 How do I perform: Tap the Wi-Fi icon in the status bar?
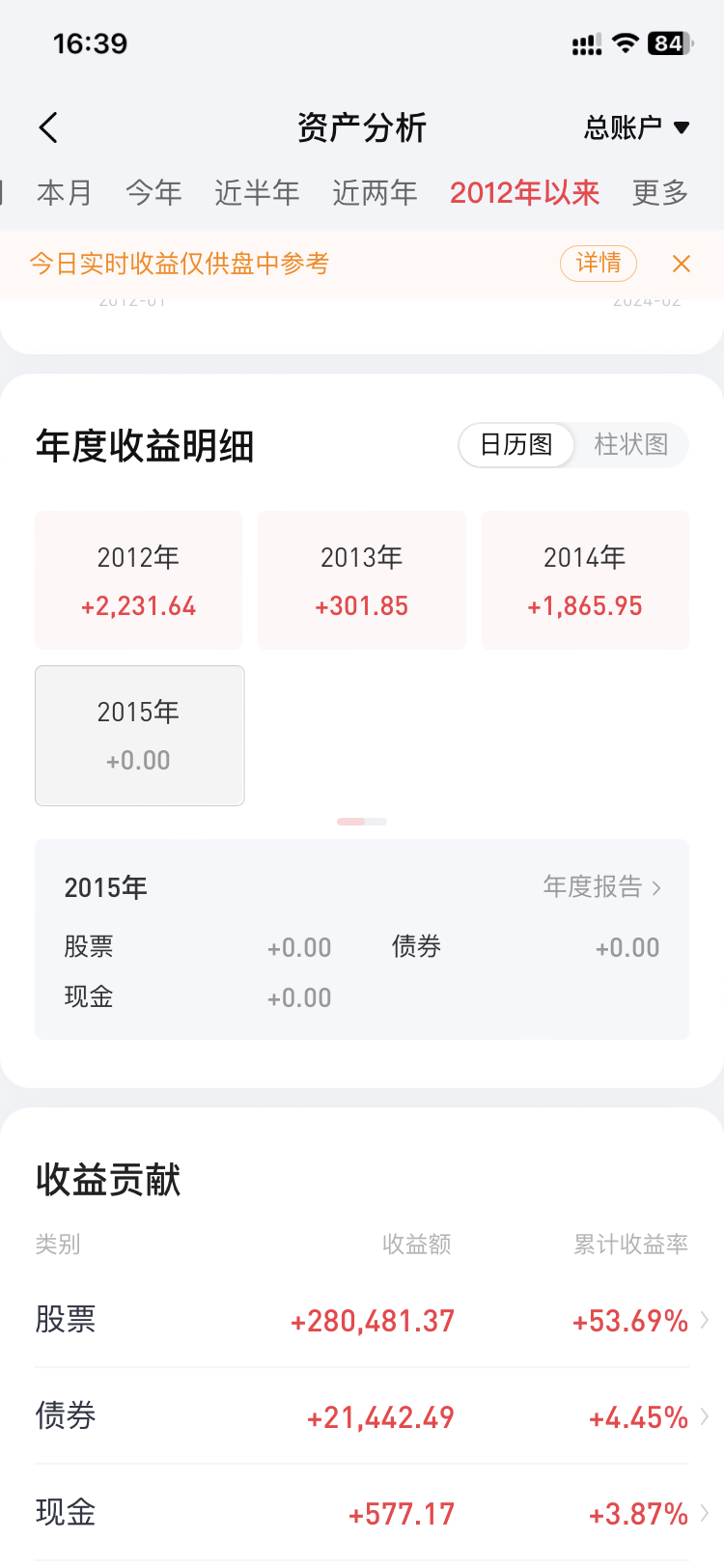627,42
